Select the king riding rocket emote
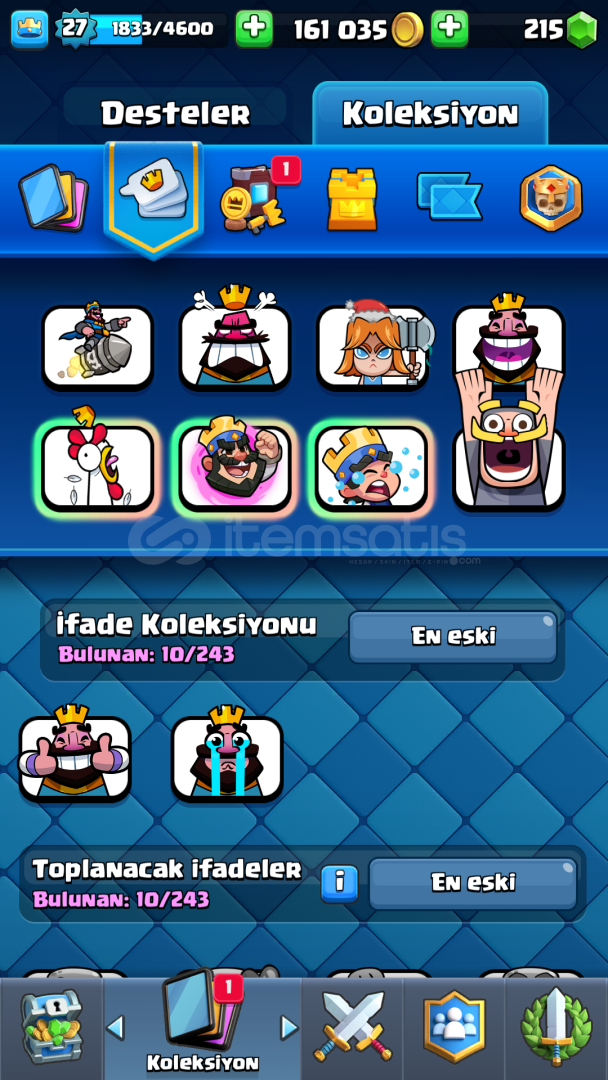 97,346
